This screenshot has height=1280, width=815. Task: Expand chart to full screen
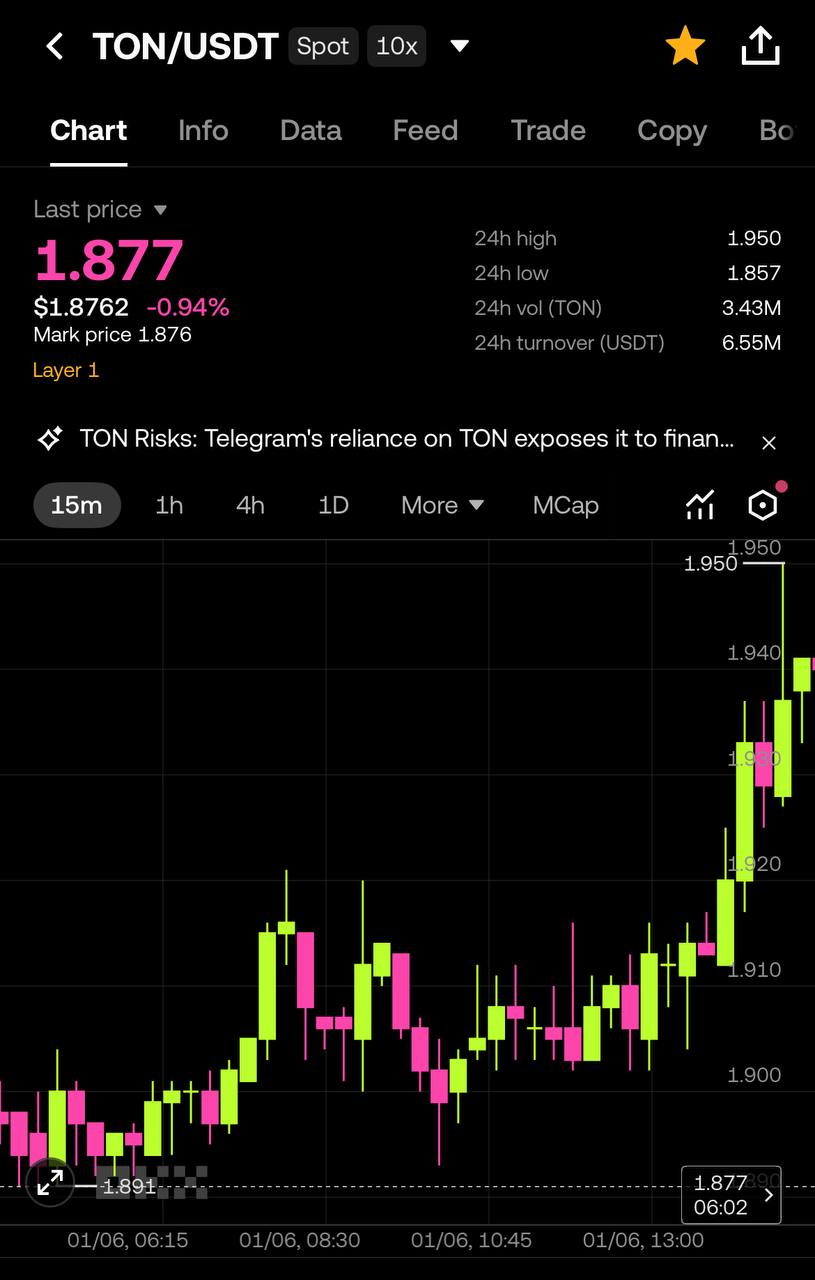pyautogui.click(x=49, y=1184)
